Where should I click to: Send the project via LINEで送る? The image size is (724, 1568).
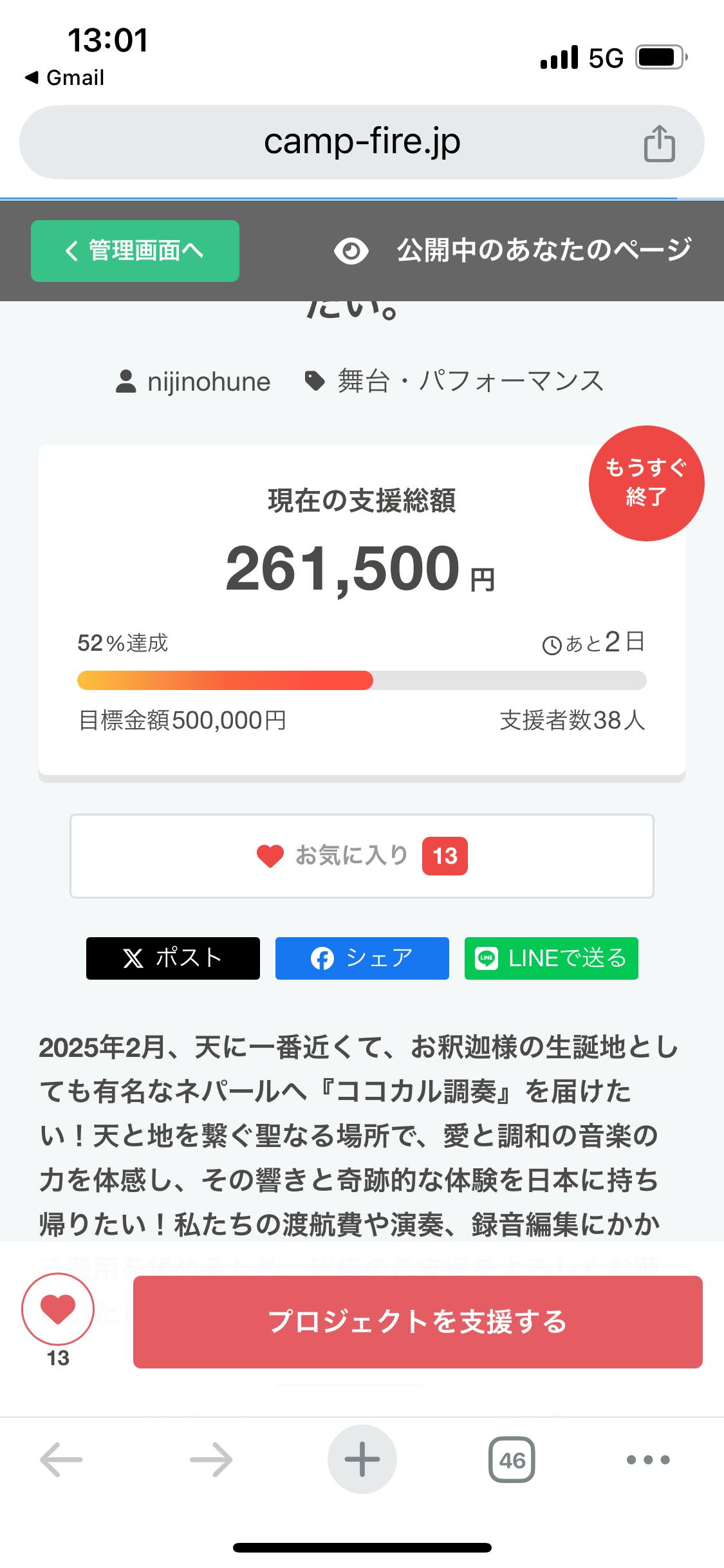click(551, 958)
